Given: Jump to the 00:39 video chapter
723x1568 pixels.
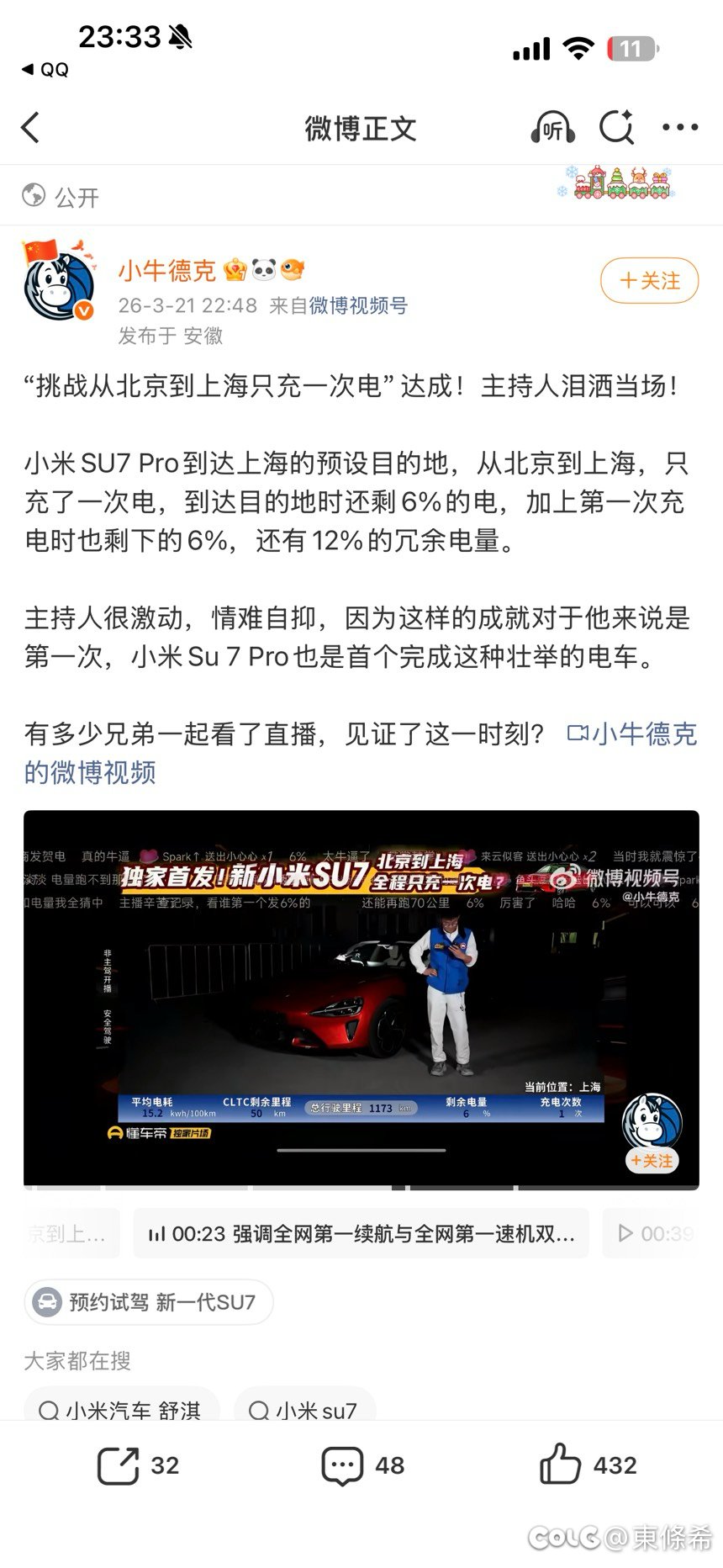Looking at the screenshot, I should (x=657, y=1234).
